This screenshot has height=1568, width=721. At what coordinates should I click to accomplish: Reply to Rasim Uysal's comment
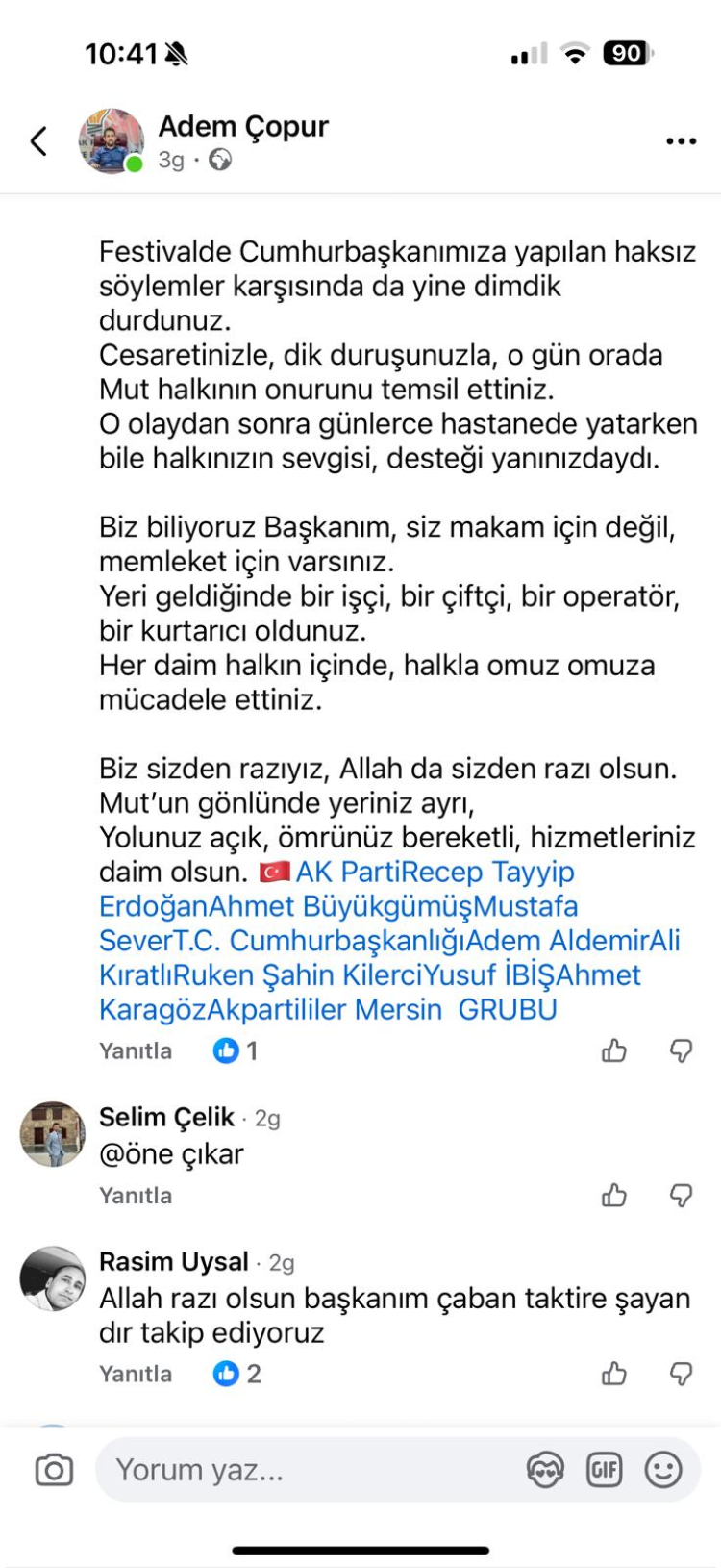point(136,1374)
